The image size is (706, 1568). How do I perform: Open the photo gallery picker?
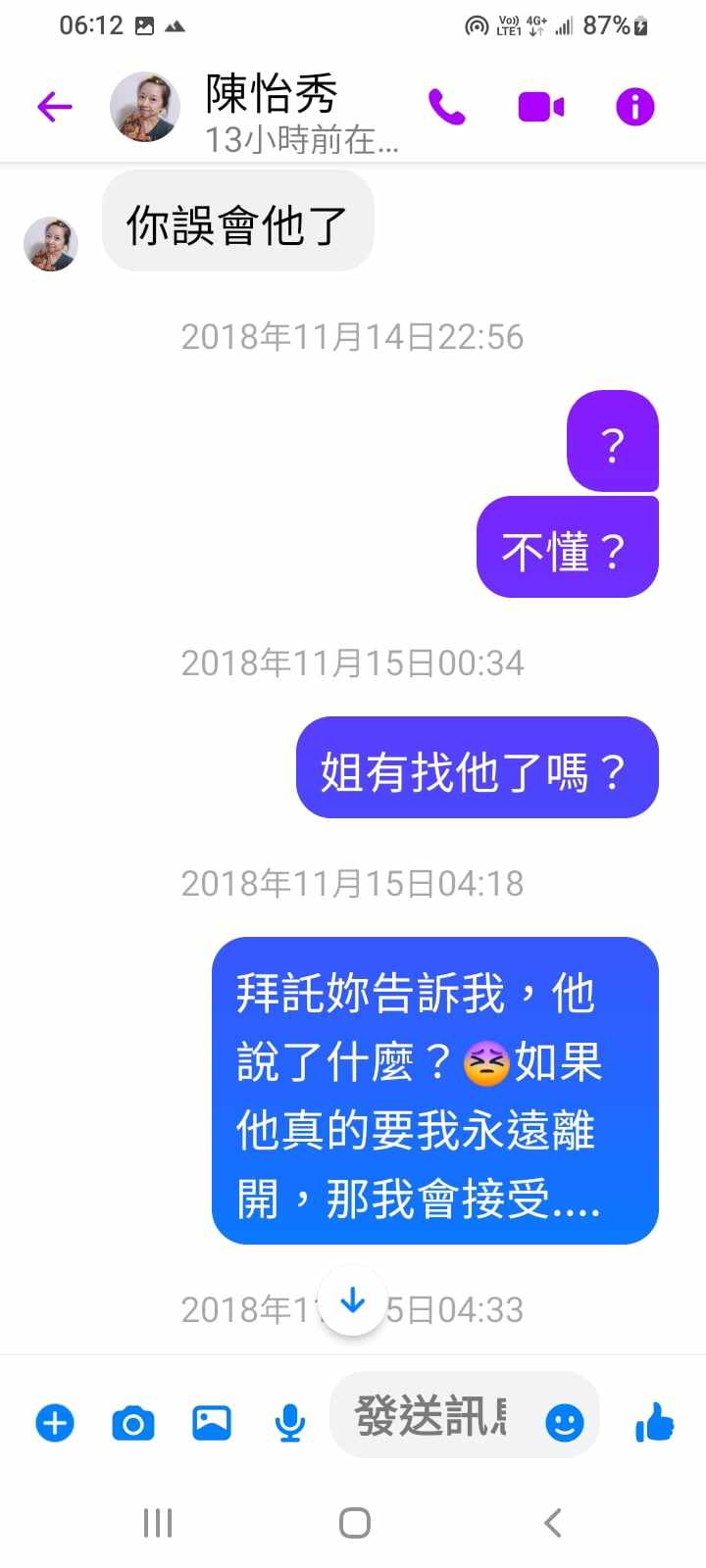coord(212,1422)
